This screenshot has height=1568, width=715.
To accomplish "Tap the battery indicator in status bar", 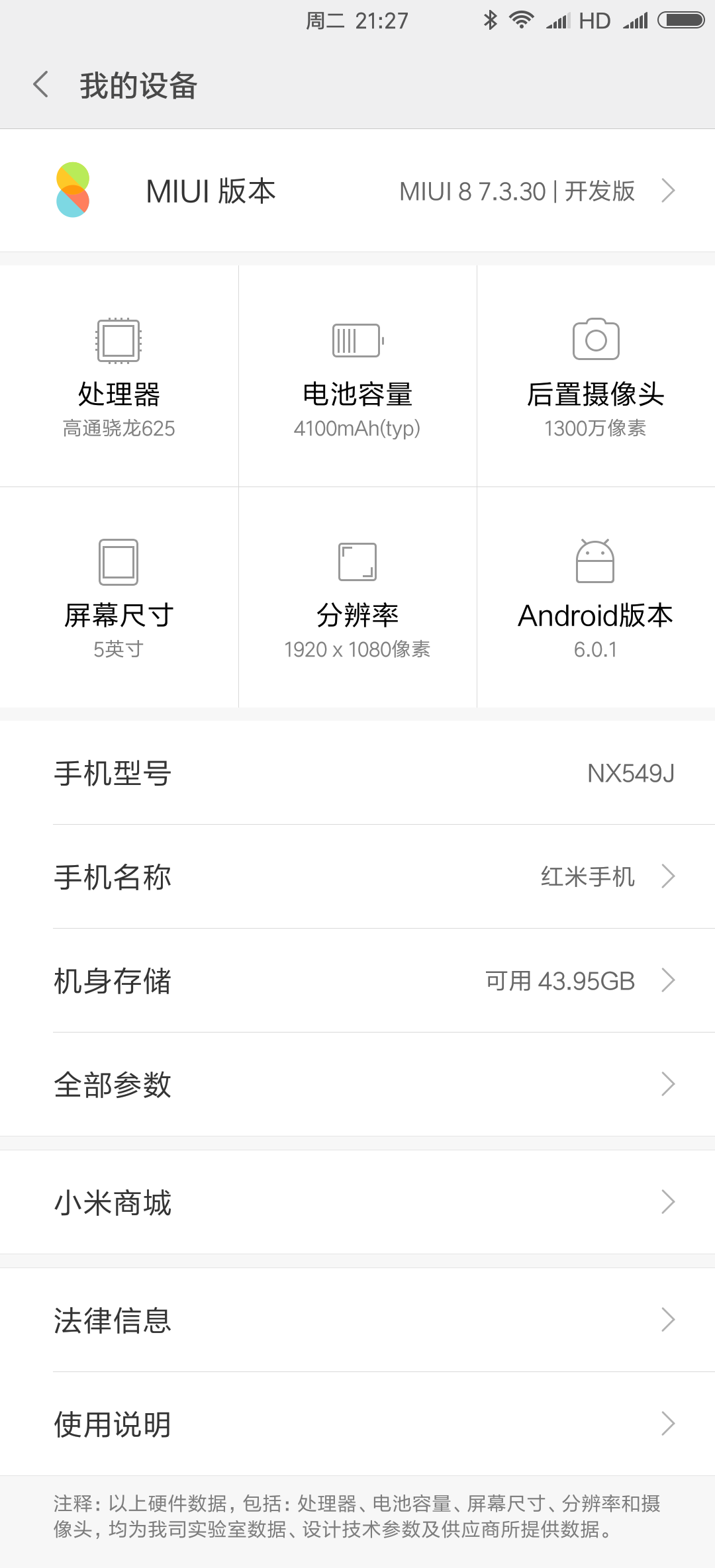I will [x=683, y=21].
